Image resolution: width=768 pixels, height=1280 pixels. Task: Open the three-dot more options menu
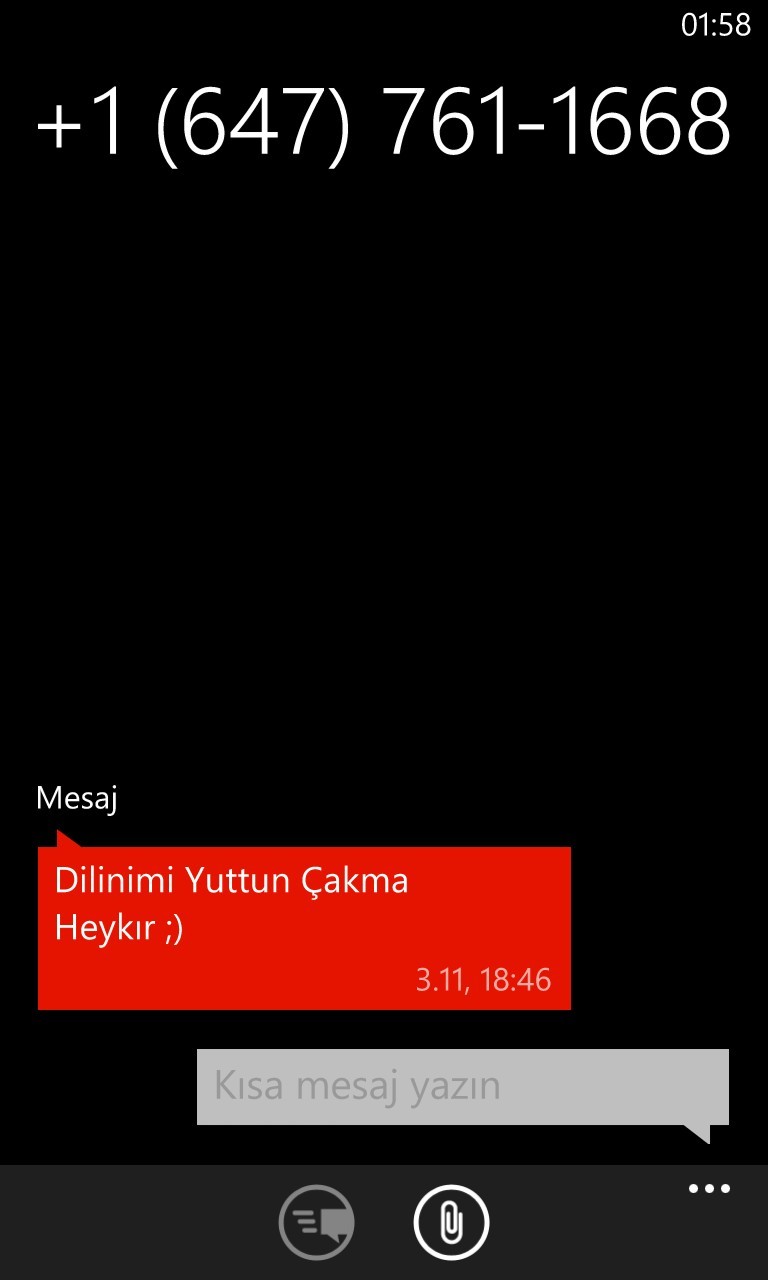pyautogui.click(x=709, y=1189)
